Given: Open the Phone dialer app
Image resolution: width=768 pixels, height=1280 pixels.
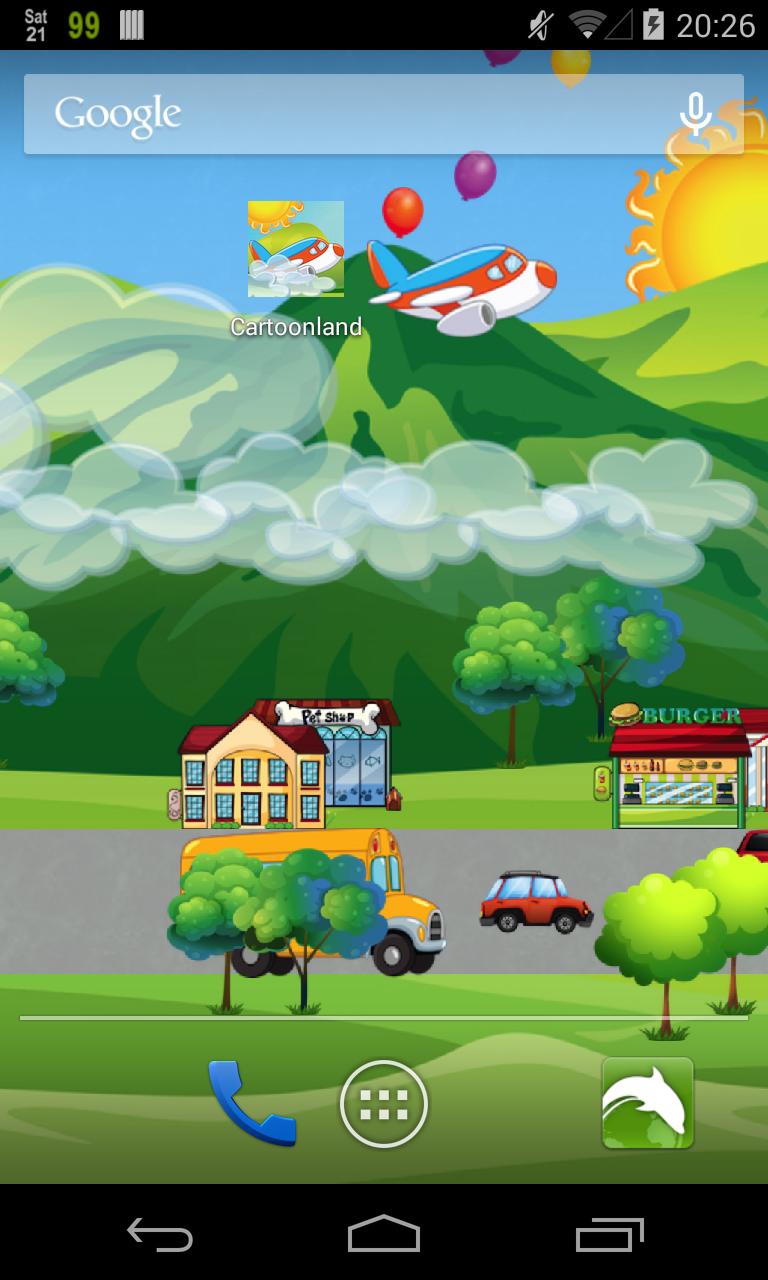Looking at the screenshot, I should click(251, 1104).
